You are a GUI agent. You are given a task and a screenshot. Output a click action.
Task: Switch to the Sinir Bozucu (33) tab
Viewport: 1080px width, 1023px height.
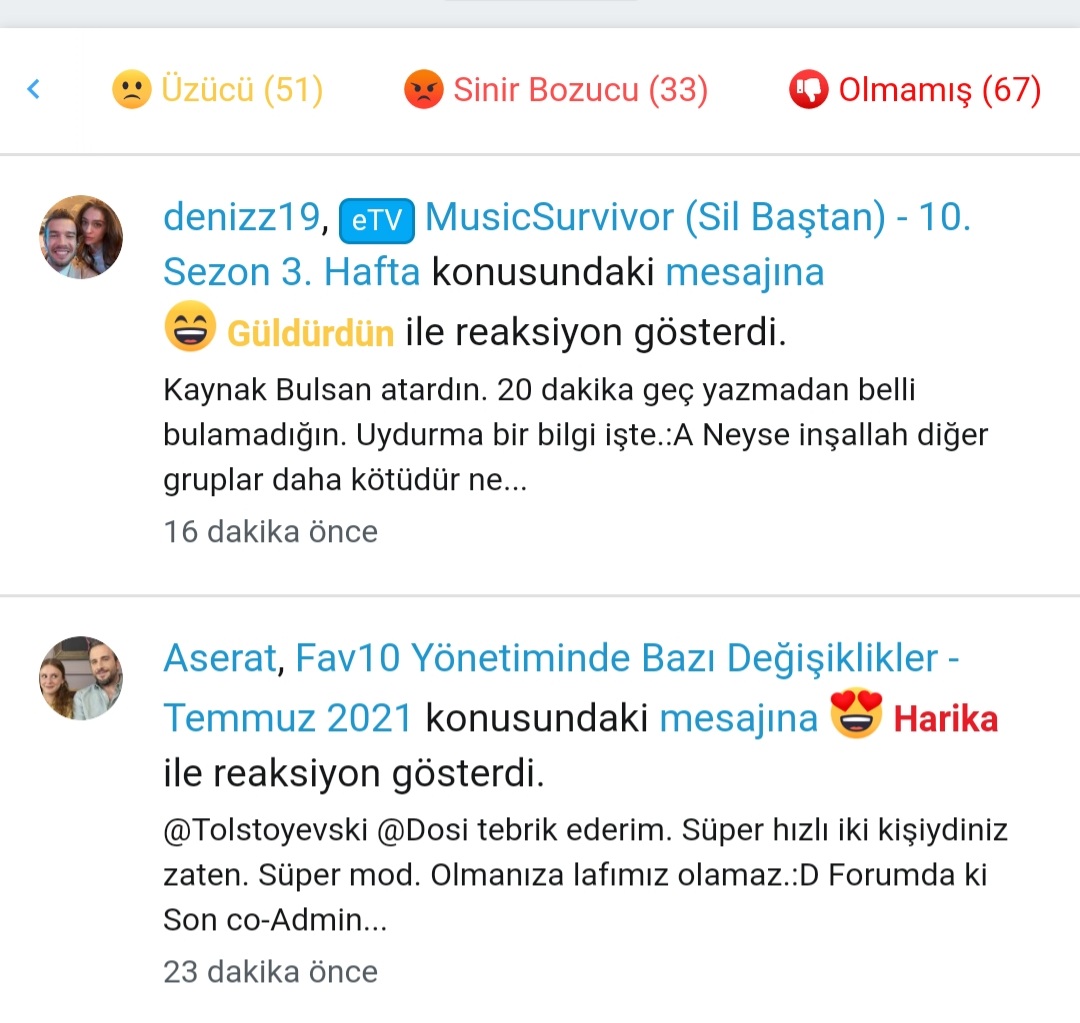[556, 90]
